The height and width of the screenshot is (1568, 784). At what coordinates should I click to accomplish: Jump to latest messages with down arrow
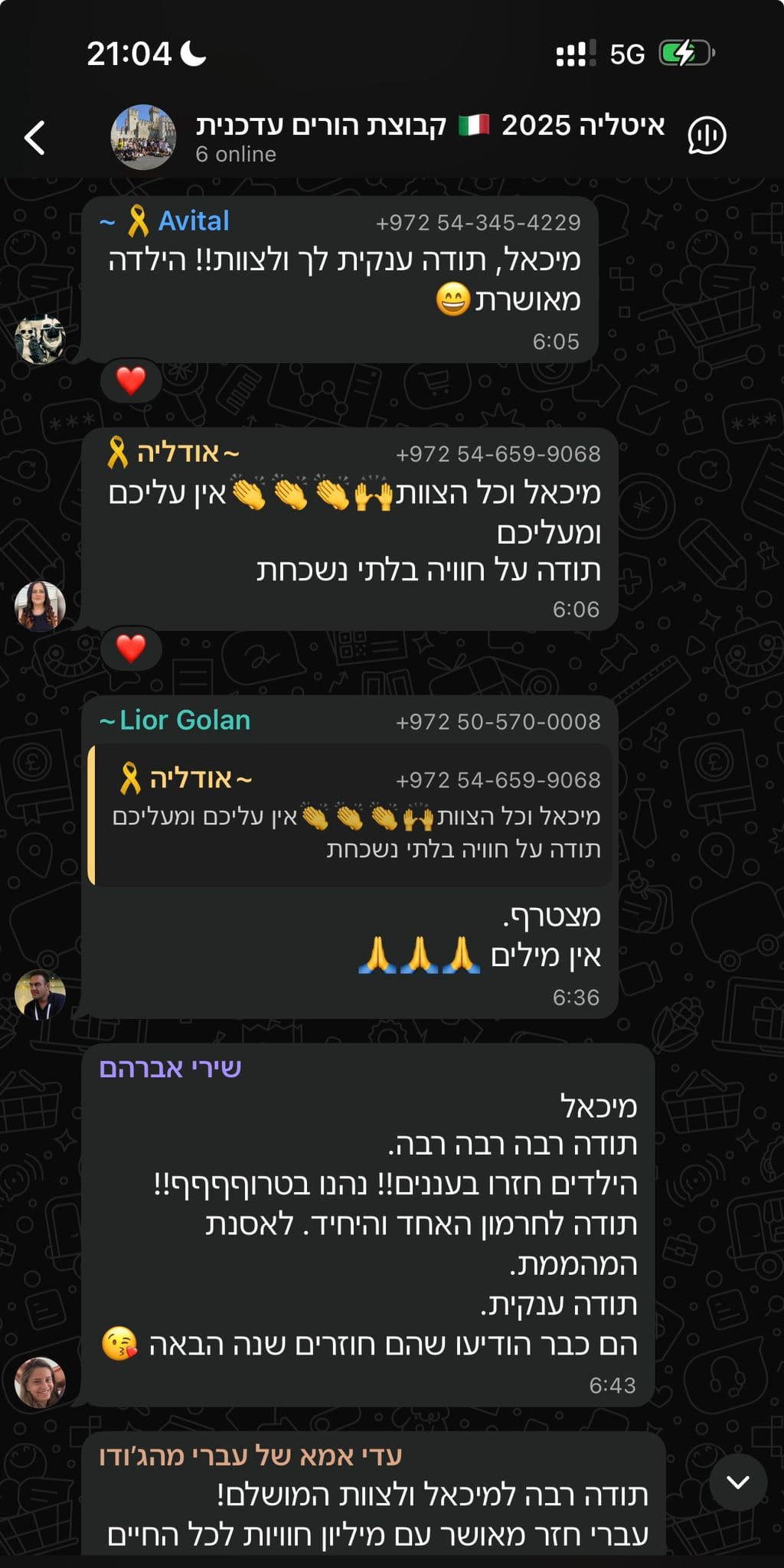[737, 1482]
